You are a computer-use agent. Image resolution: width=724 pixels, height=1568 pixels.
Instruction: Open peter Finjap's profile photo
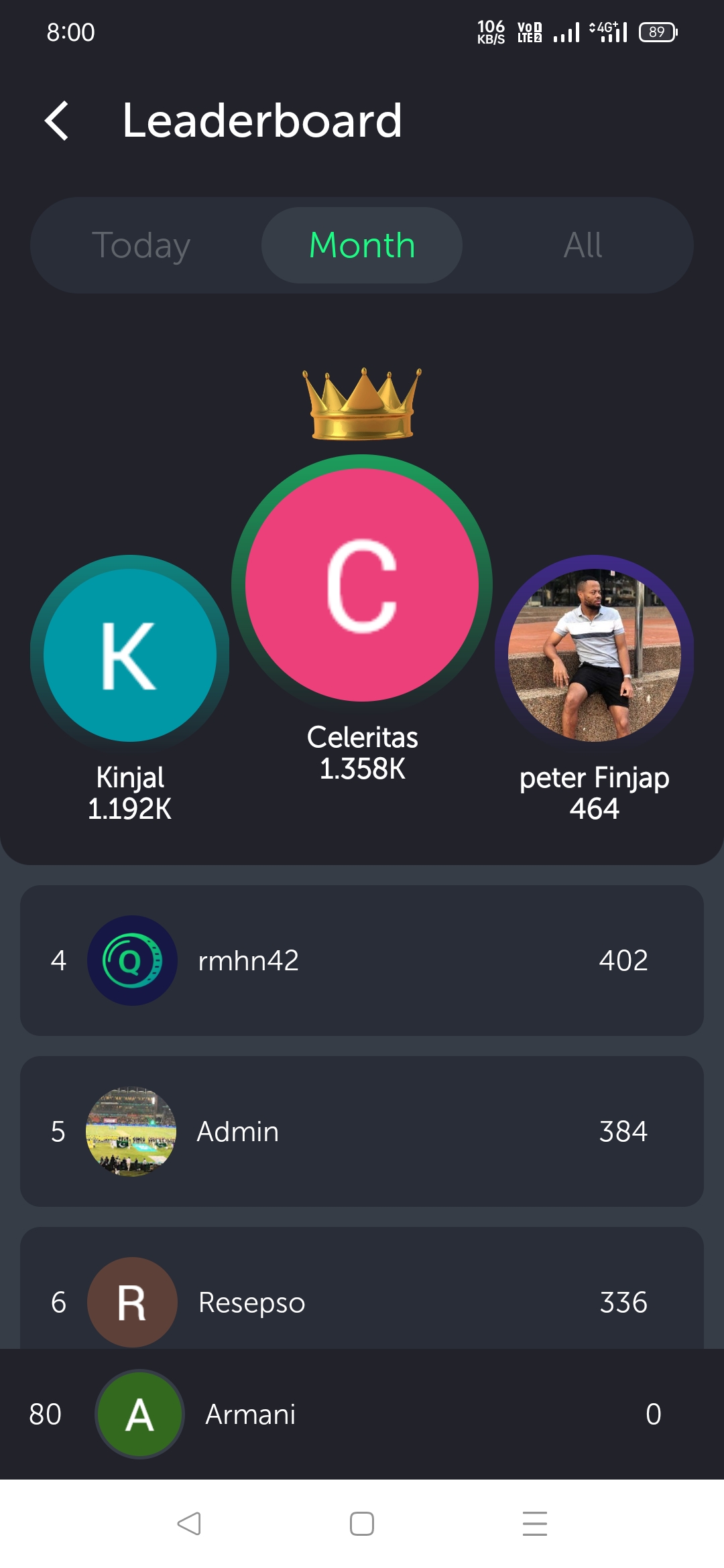[x=595, y=655]
